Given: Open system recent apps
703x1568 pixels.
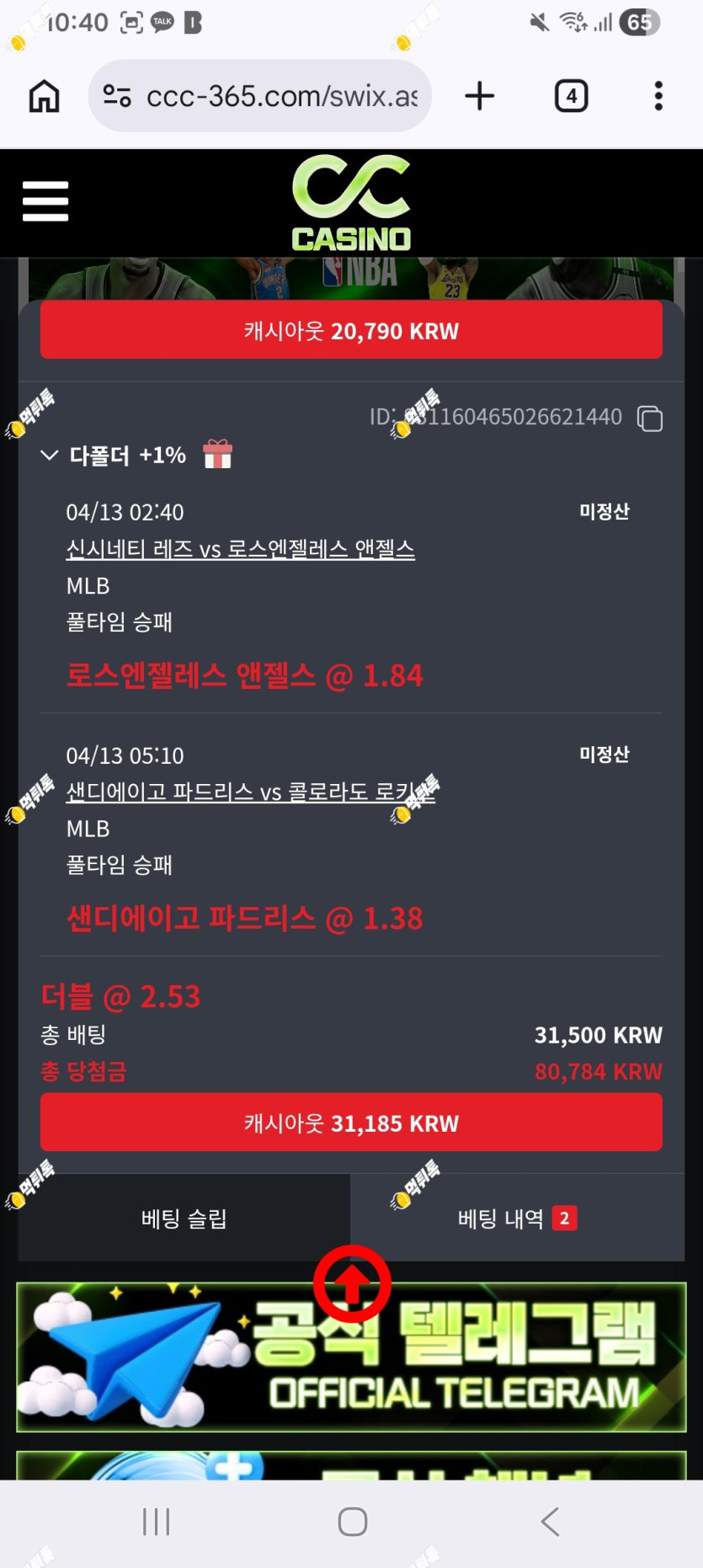Looking at the screenshot, I should pos(157,1522).
